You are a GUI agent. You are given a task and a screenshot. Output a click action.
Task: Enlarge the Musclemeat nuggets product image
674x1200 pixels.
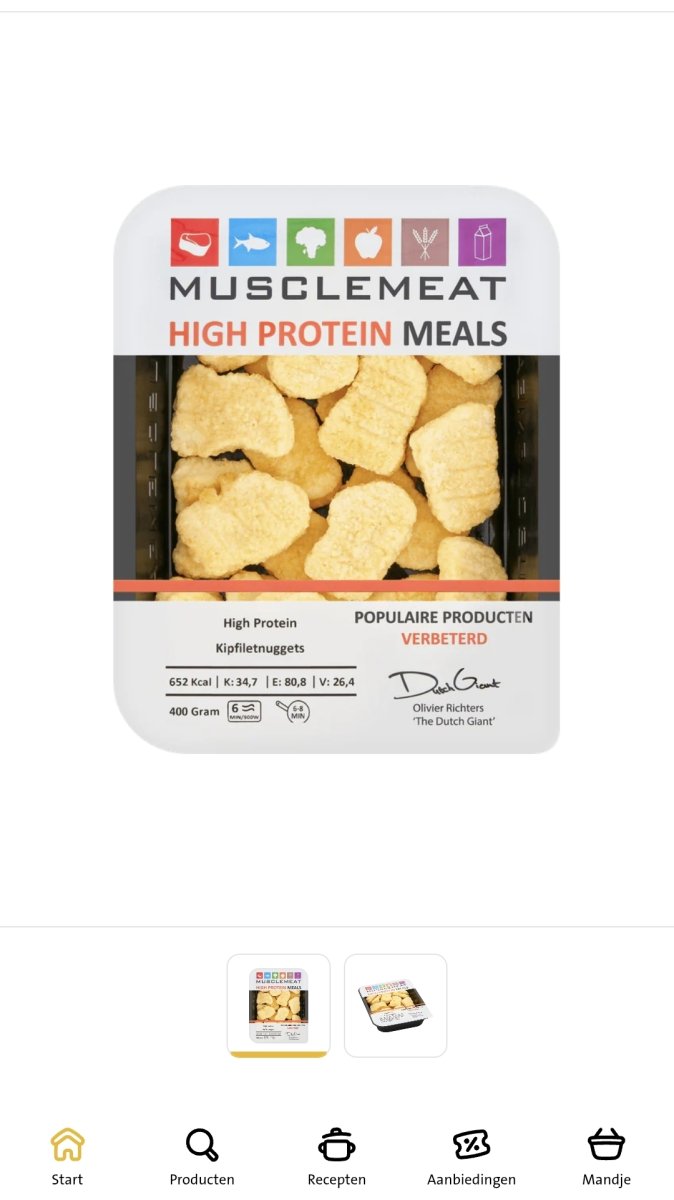(x=336, y=470)
